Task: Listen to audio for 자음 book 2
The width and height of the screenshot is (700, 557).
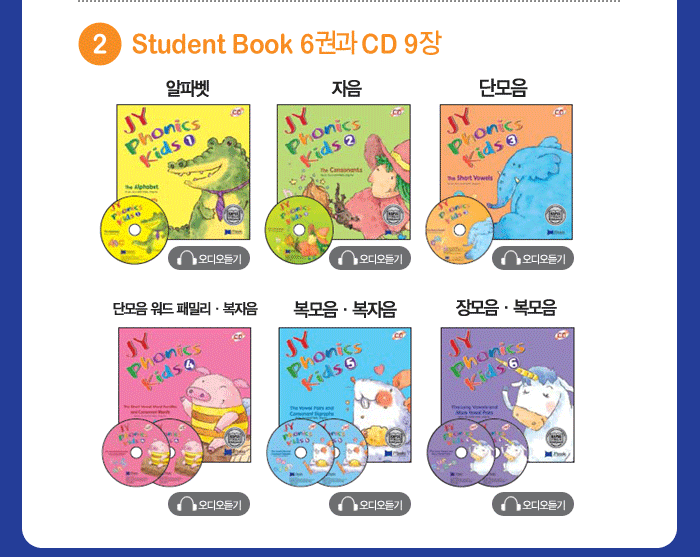Action: 370,259
